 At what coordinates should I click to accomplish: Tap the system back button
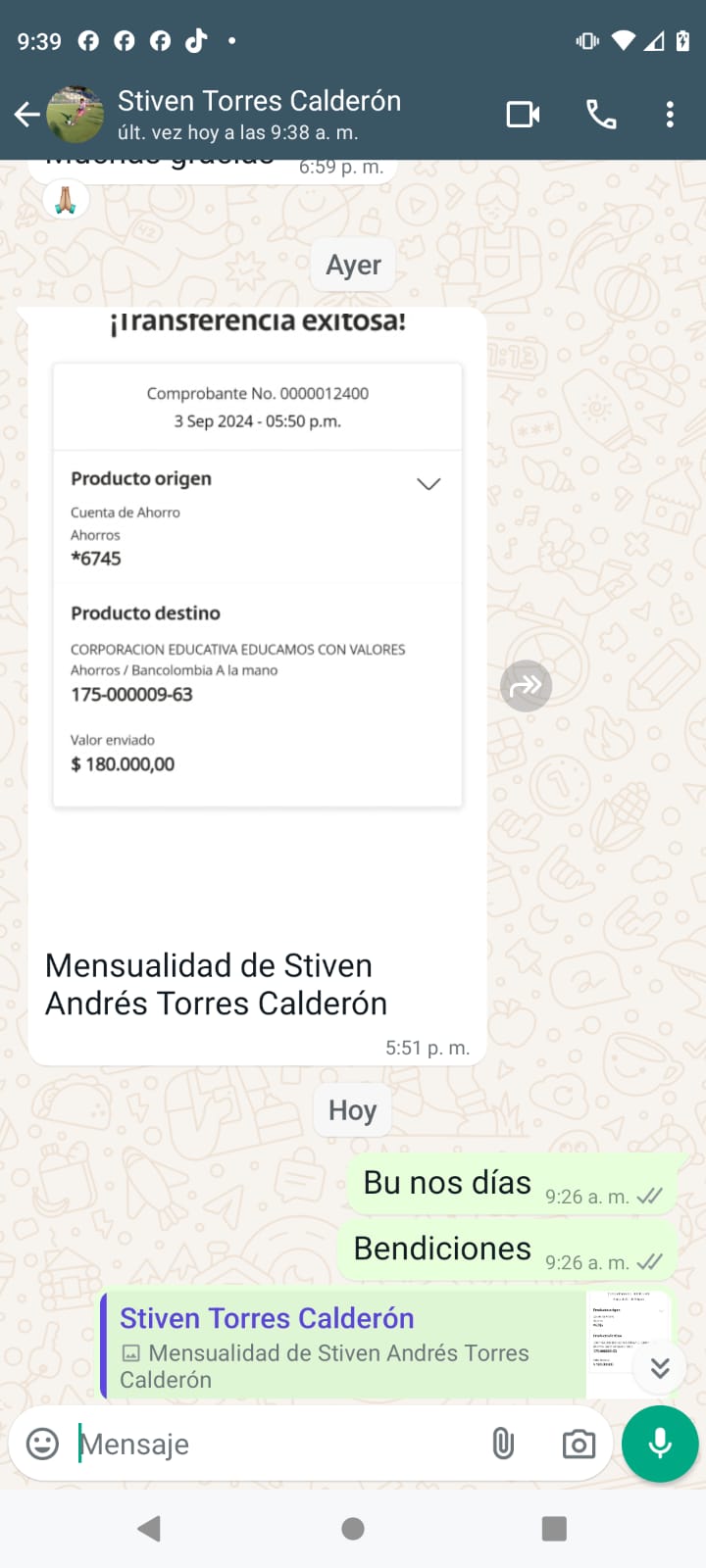[x=149, y=1529]
